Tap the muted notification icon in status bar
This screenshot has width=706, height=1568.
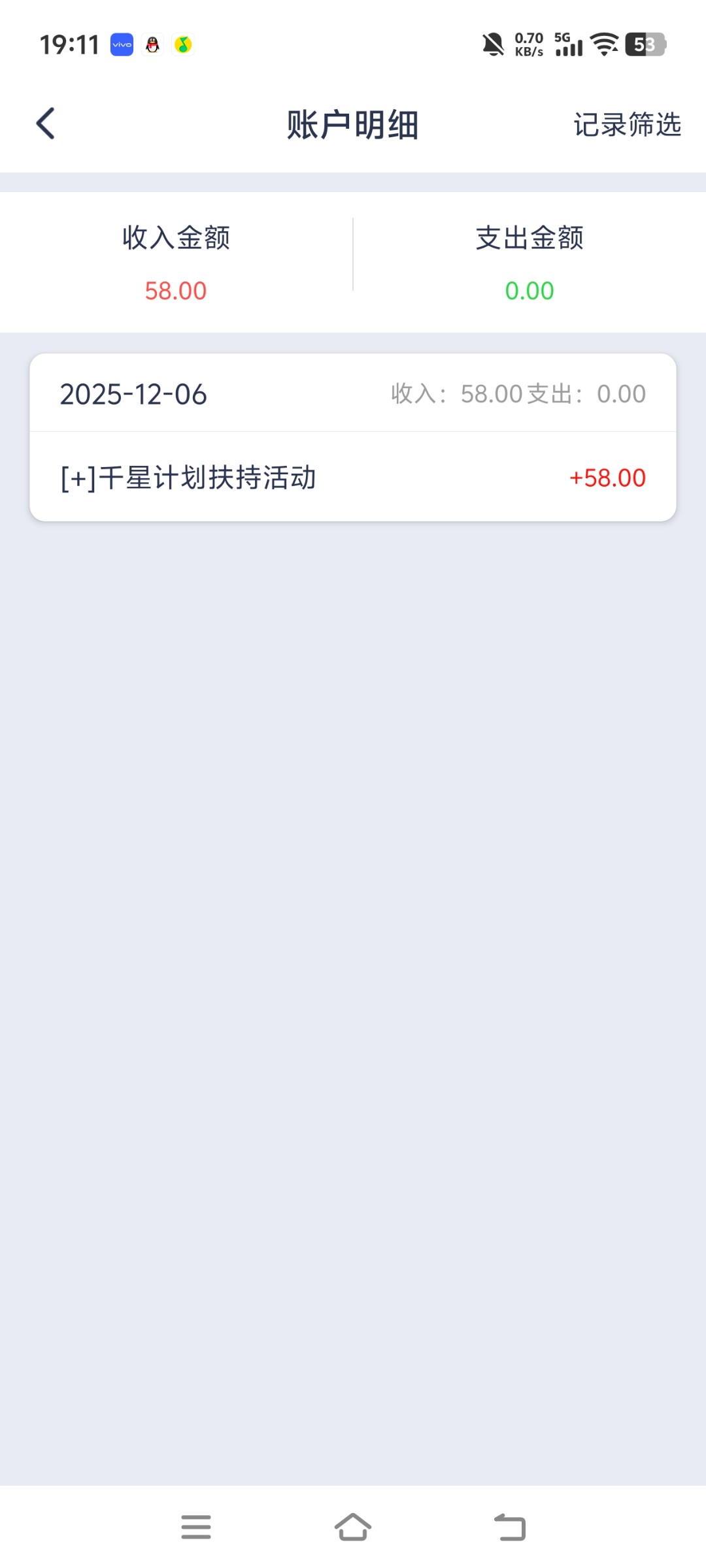coord(492,44)
